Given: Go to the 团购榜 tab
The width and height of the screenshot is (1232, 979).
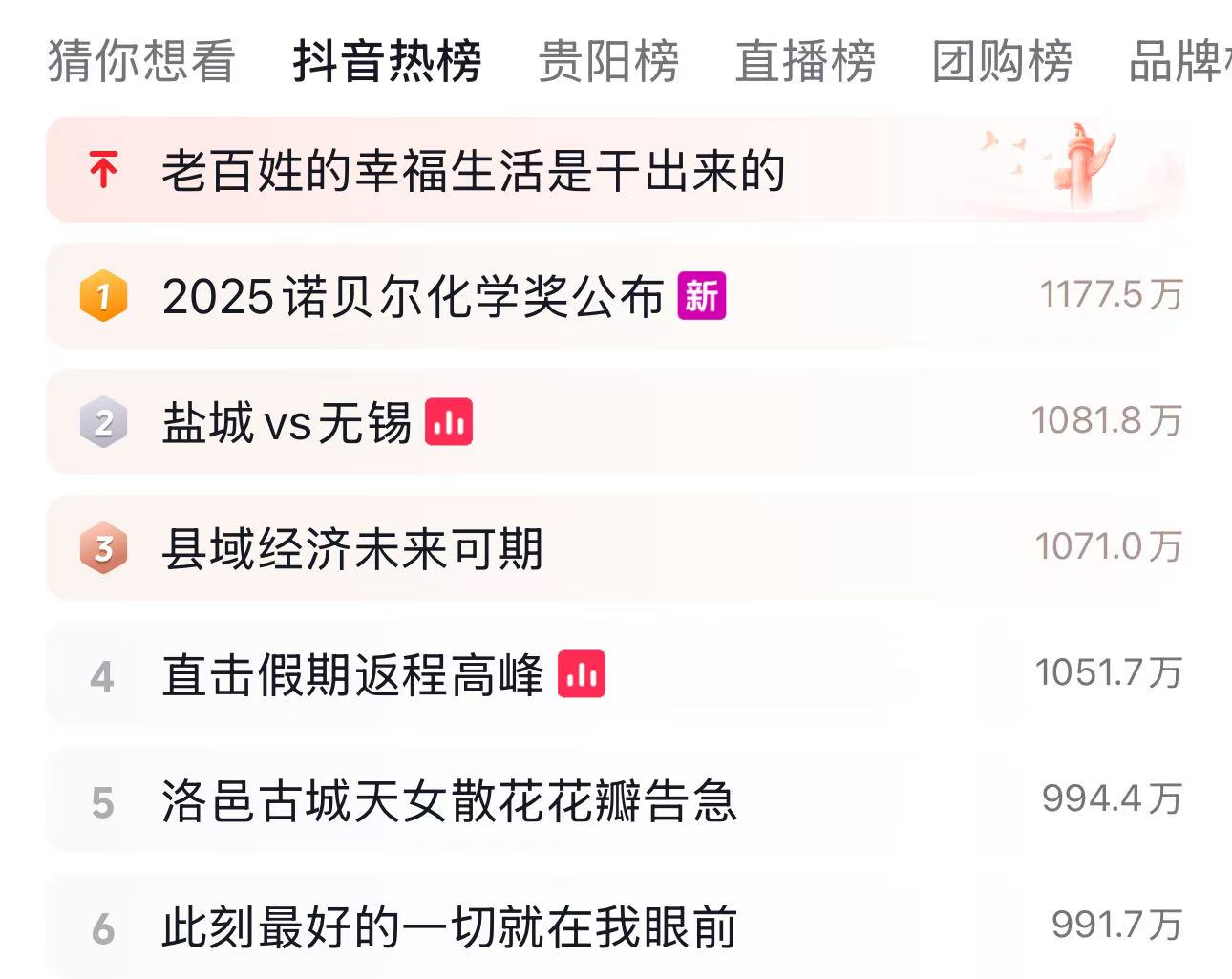Looking at the screenshot, I should point(1002,61).
